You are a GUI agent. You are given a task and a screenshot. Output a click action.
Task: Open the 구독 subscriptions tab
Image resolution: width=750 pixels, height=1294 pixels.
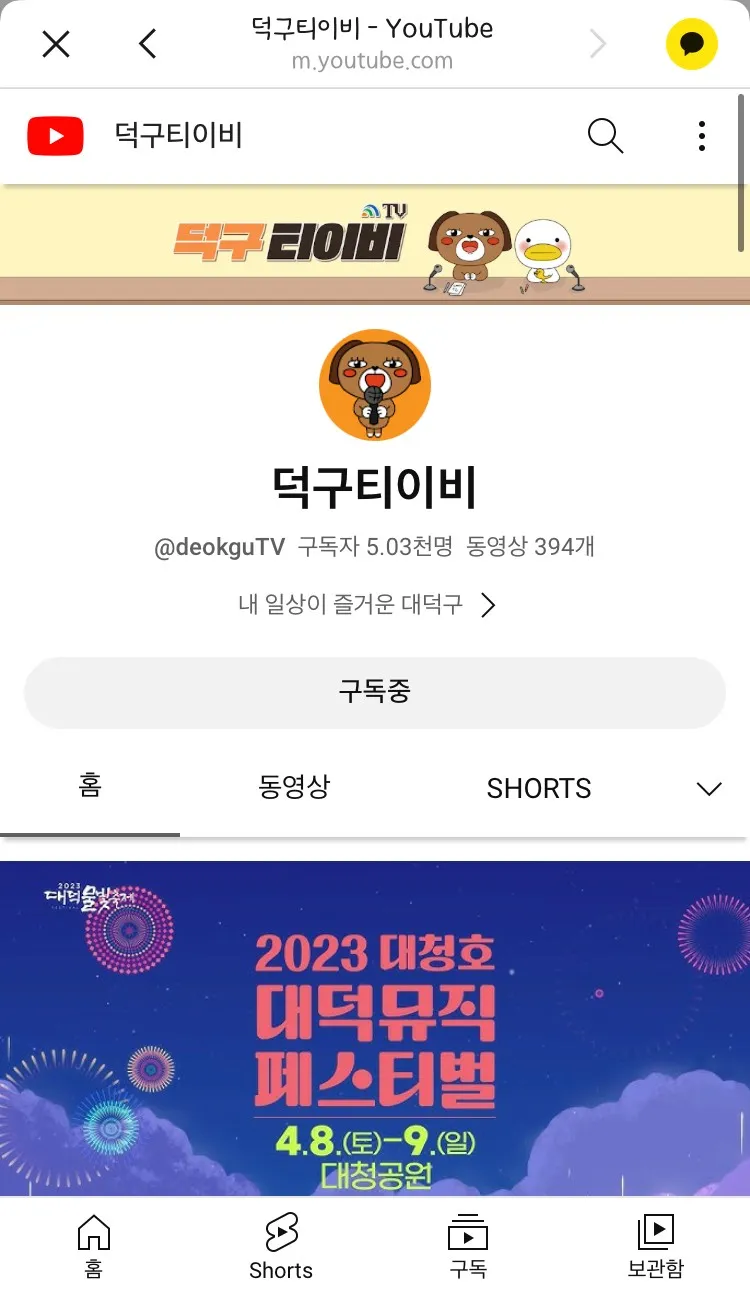click(x=468, y=1246)
